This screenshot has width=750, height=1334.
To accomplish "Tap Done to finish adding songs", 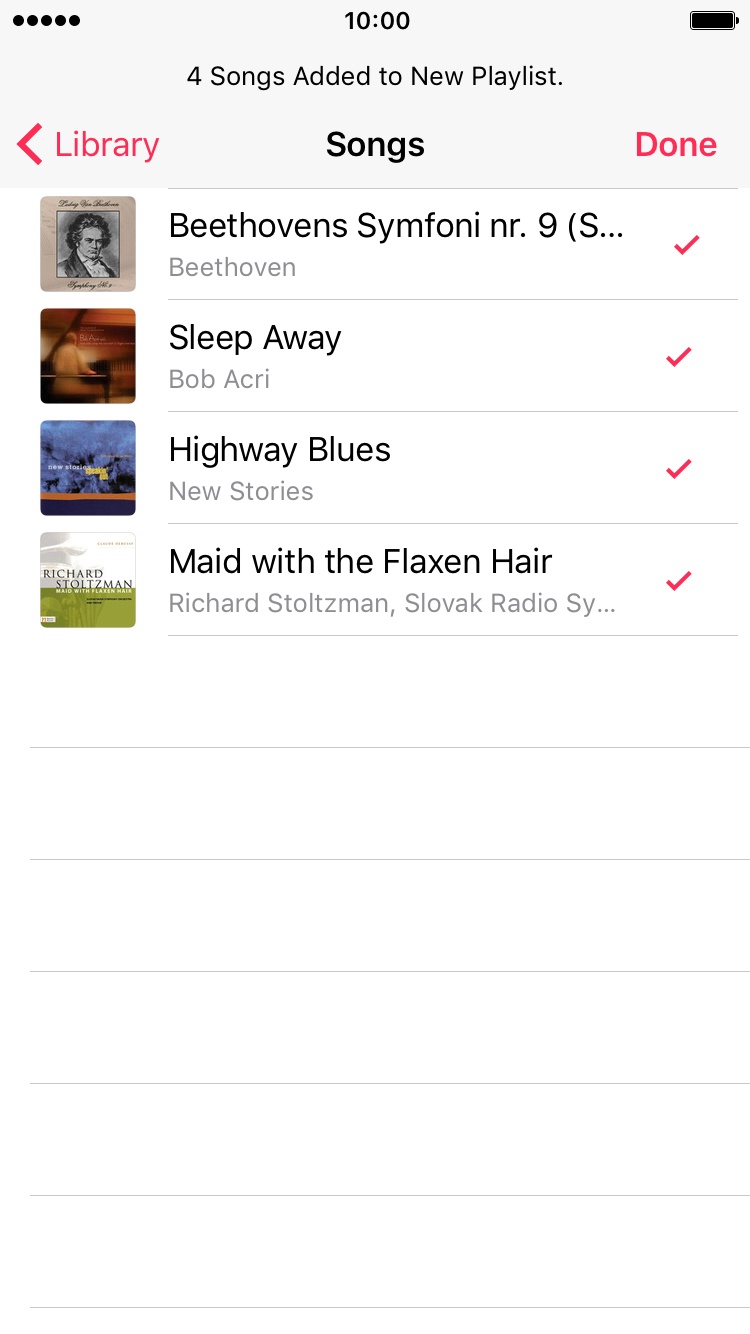I will [676, 145].
